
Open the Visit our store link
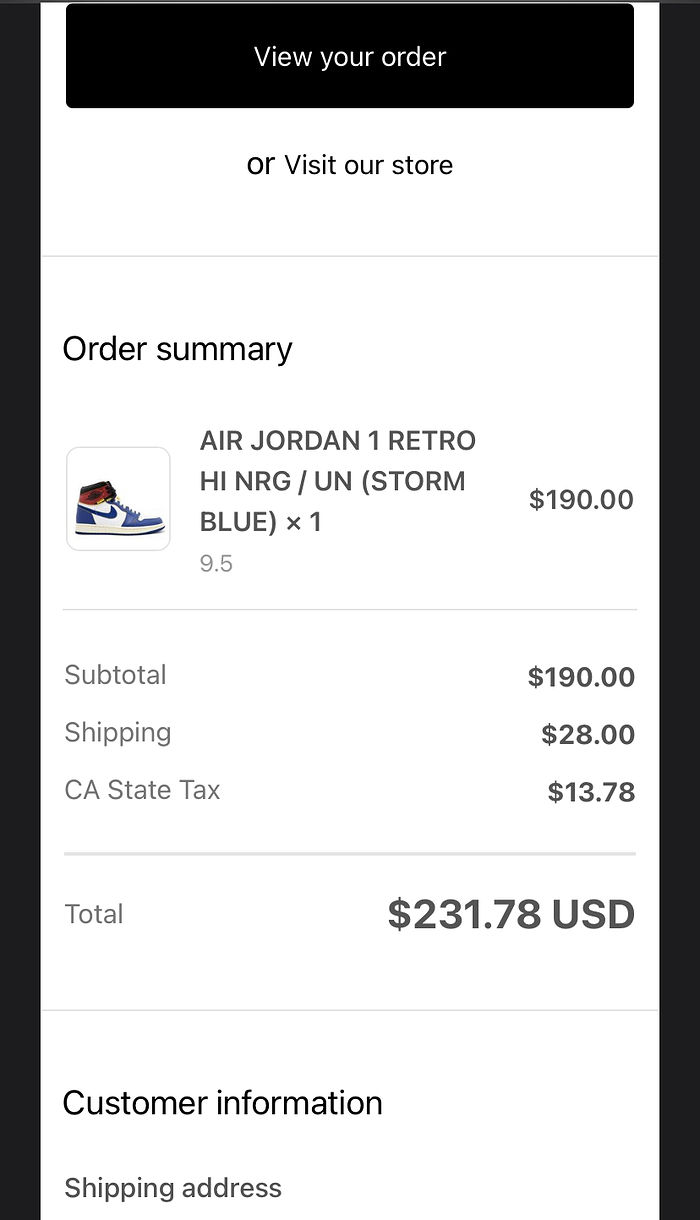tap(368, 165)
